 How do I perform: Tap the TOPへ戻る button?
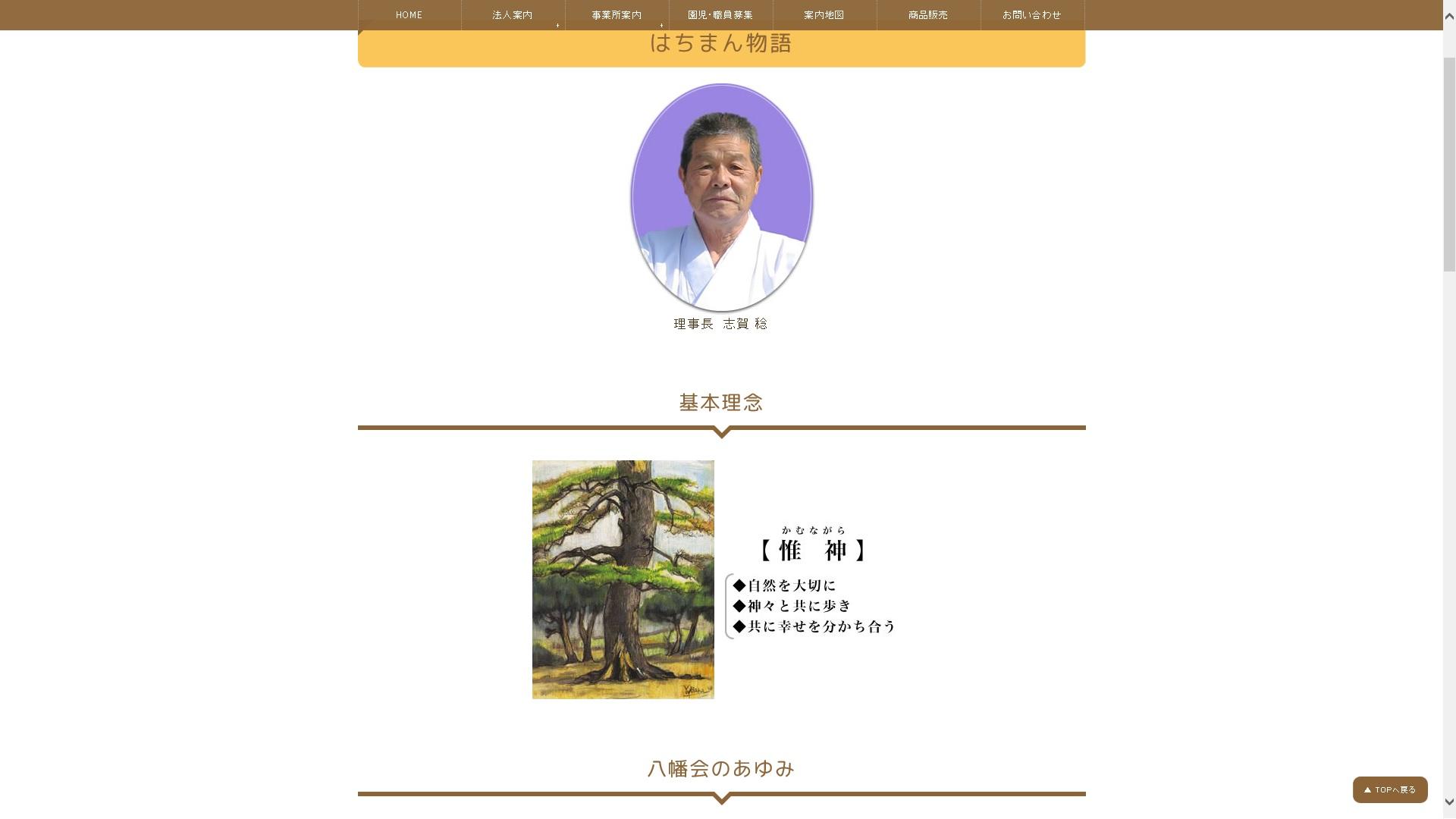pyautogui.click(x=1390, y=790)
